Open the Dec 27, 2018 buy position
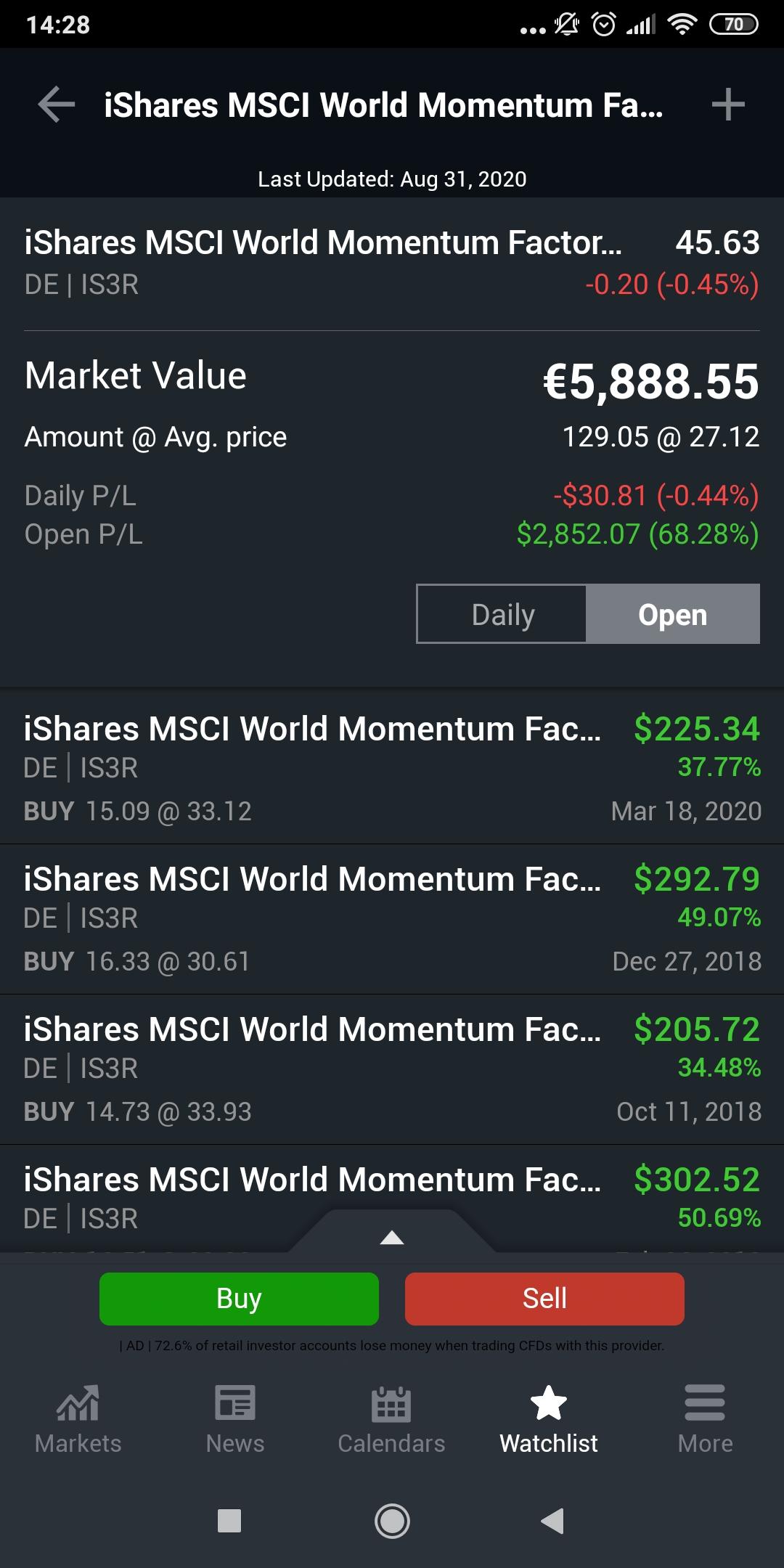The width and height of the screenshot is (784, 1568). 392,918
